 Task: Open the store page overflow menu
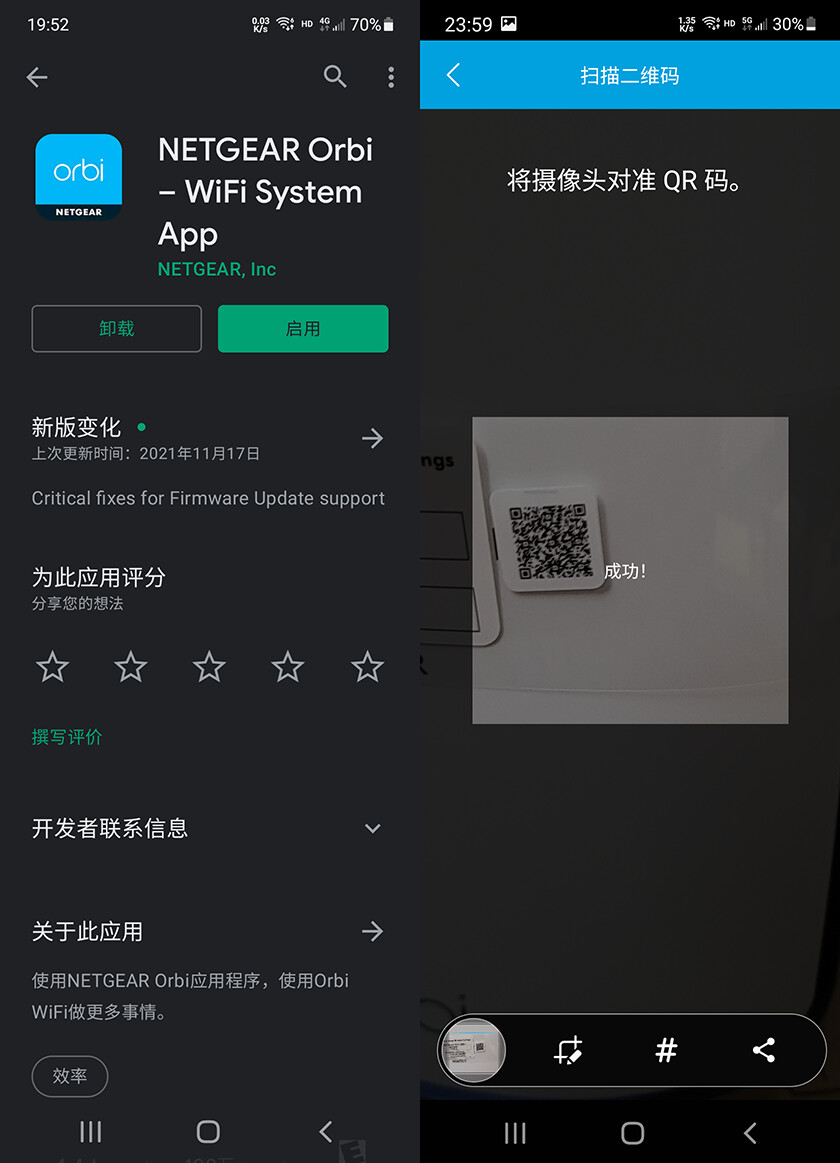(391, 77)
